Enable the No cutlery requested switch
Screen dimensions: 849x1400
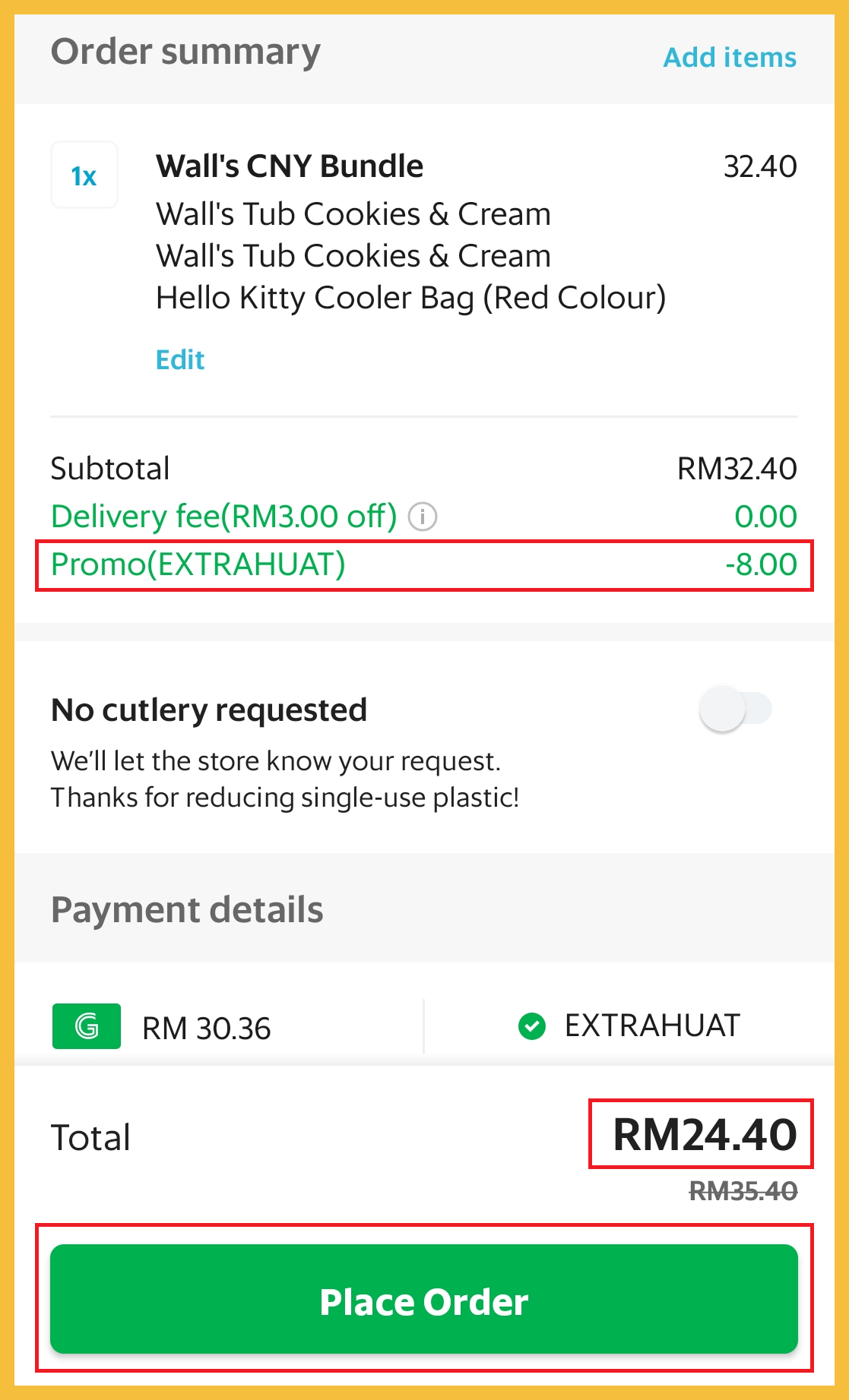coord(734,709)
